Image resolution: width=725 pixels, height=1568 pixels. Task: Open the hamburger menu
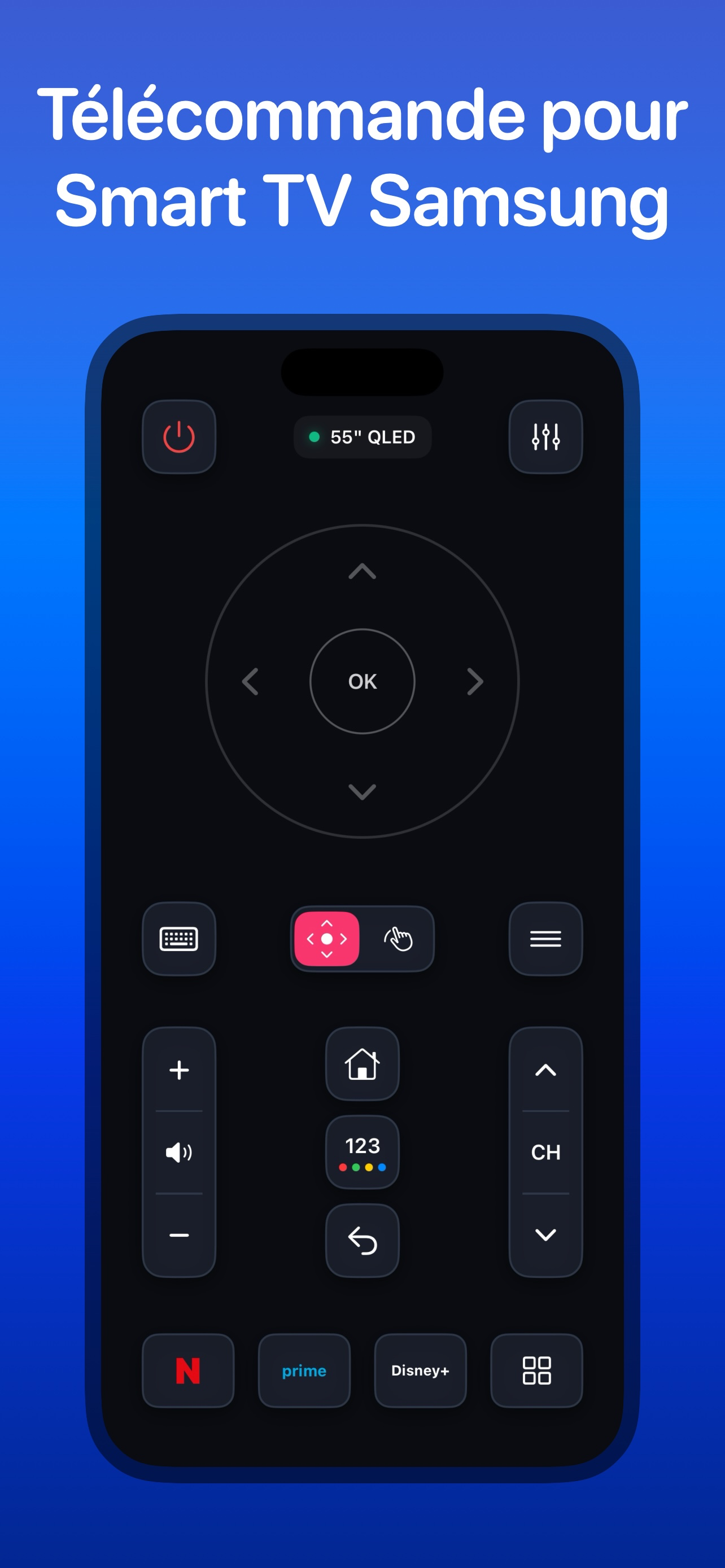[545, 939]
